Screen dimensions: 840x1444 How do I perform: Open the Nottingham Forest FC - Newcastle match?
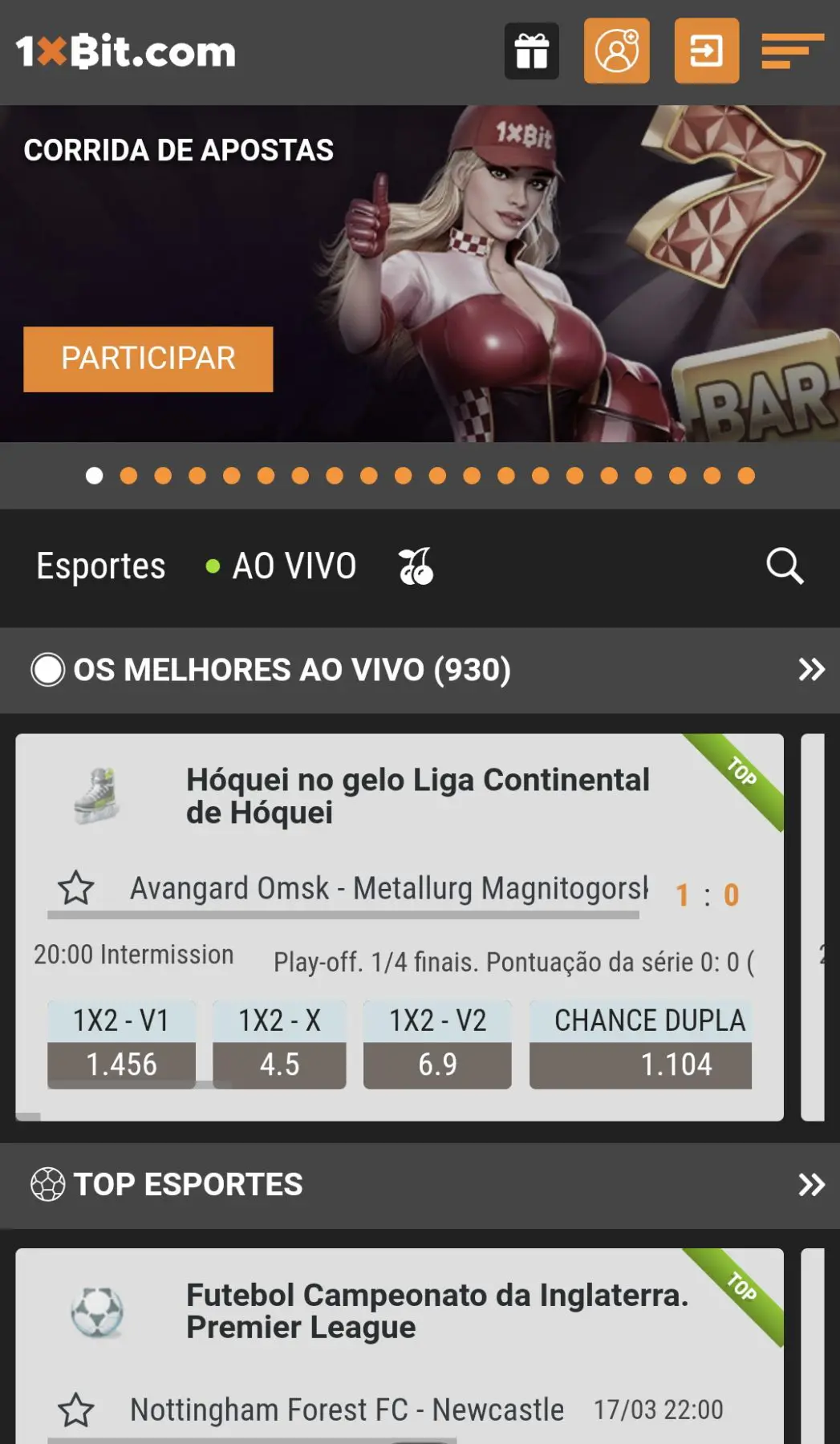click(347, 1410)
